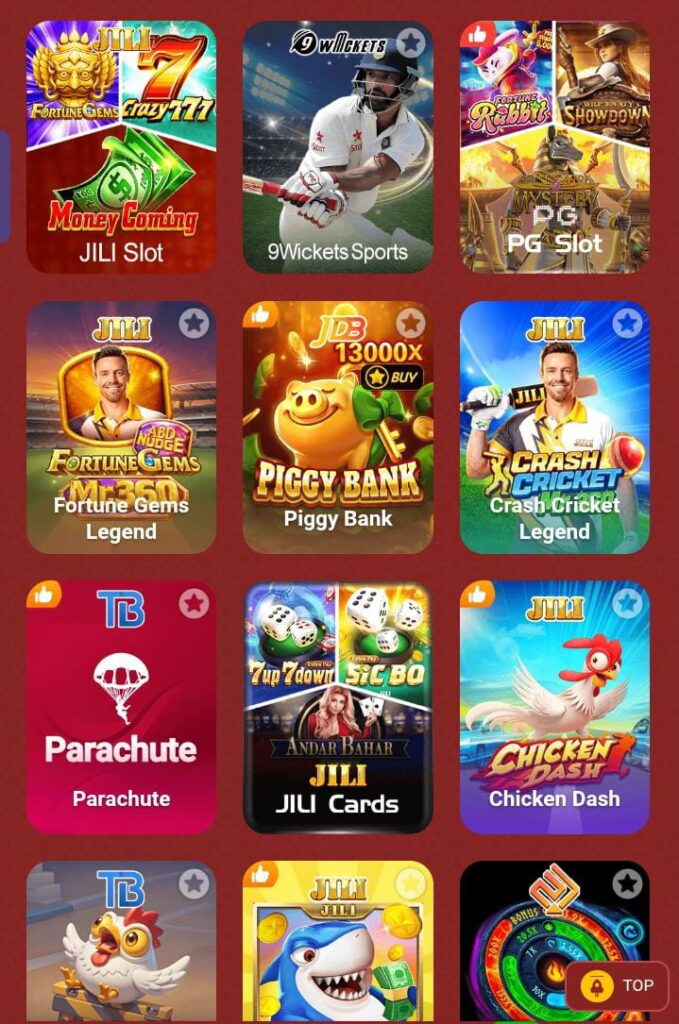The height and width of the screenshot is (1024, 679).
Task: Launch the Piggy Bank game
Action: [x=338, y=427]
